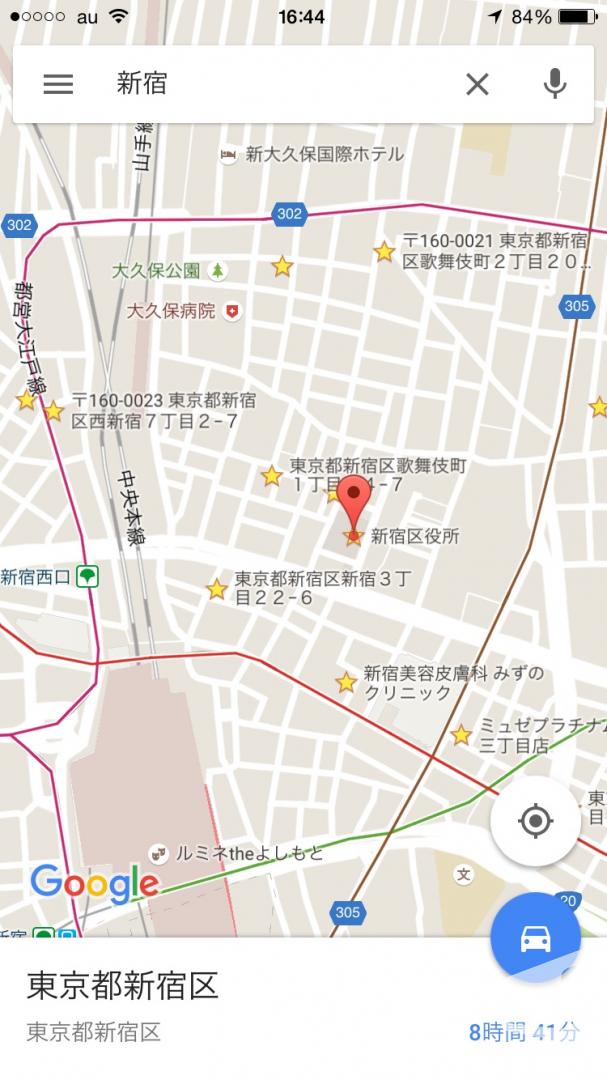
Task: Select the 新宿西口 station marker
Action: pos(88,577)
